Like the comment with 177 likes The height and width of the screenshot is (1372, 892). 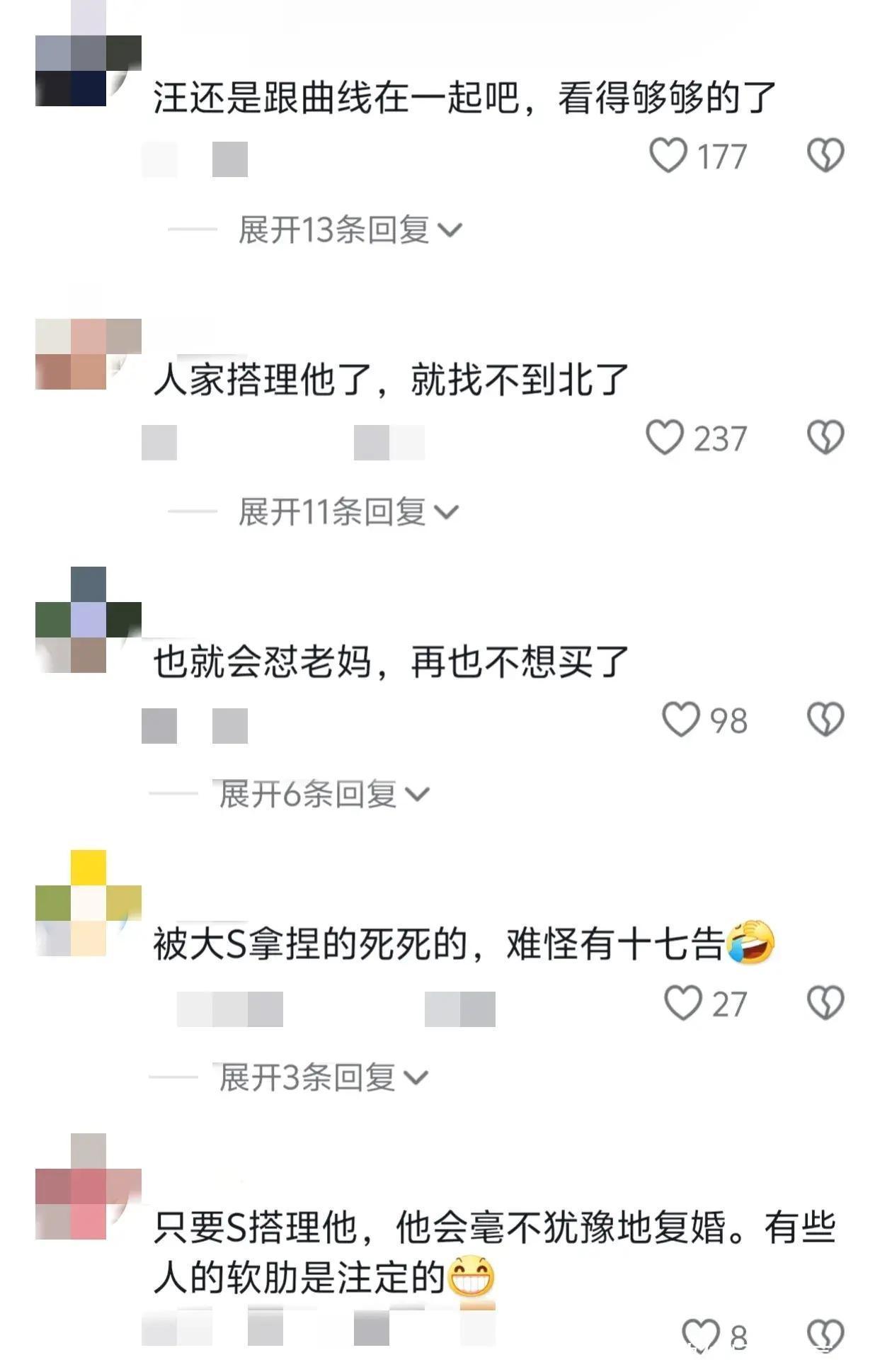[x=668, y=155]
